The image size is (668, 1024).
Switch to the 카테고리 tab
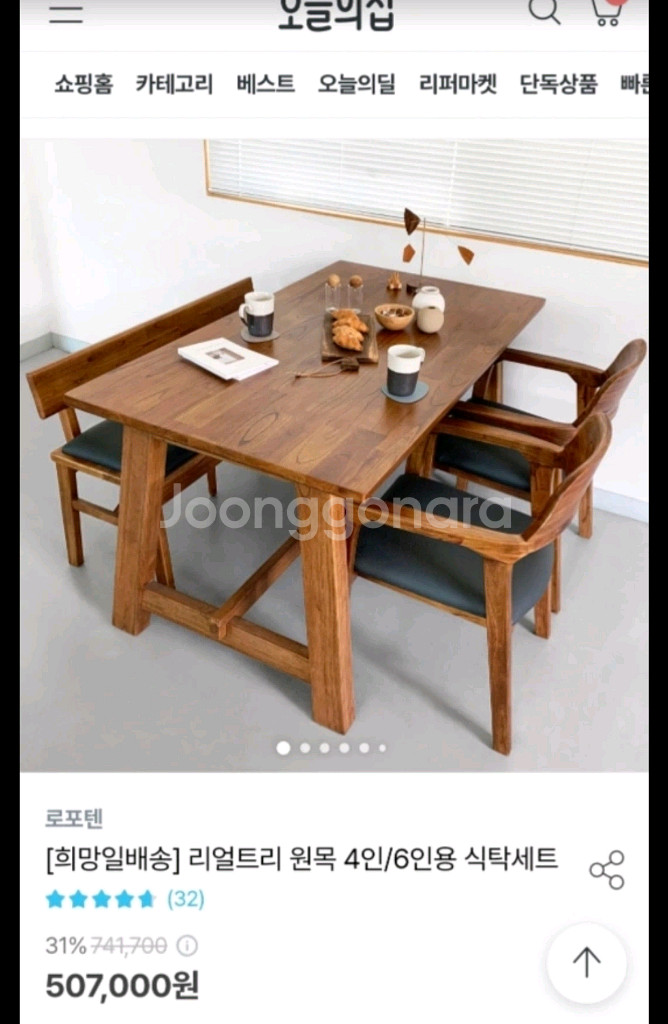coord(174,84)
